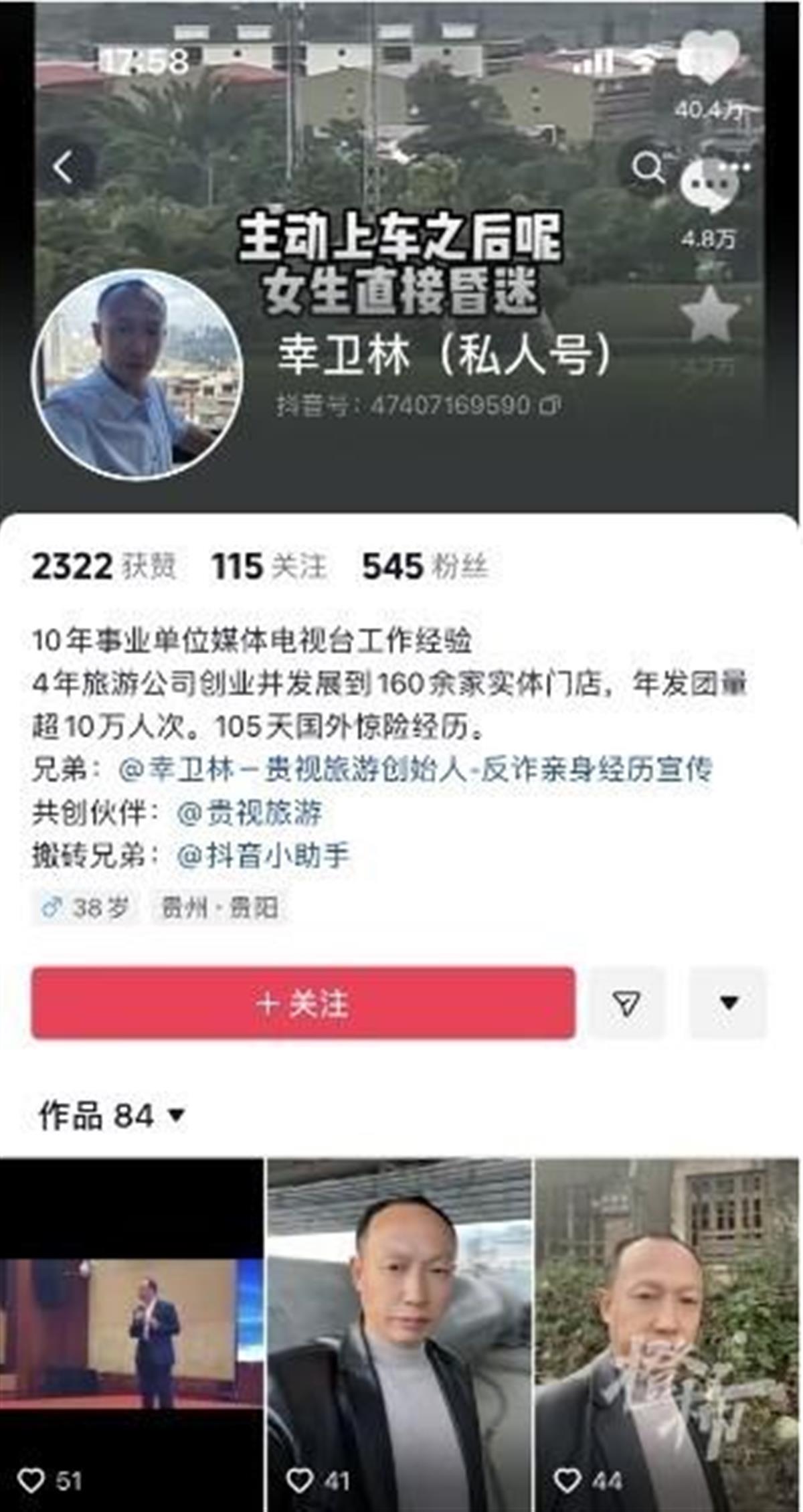Open the @贵视旅游 linked account
Viewport: 803px width, 1512px height.
249,813
